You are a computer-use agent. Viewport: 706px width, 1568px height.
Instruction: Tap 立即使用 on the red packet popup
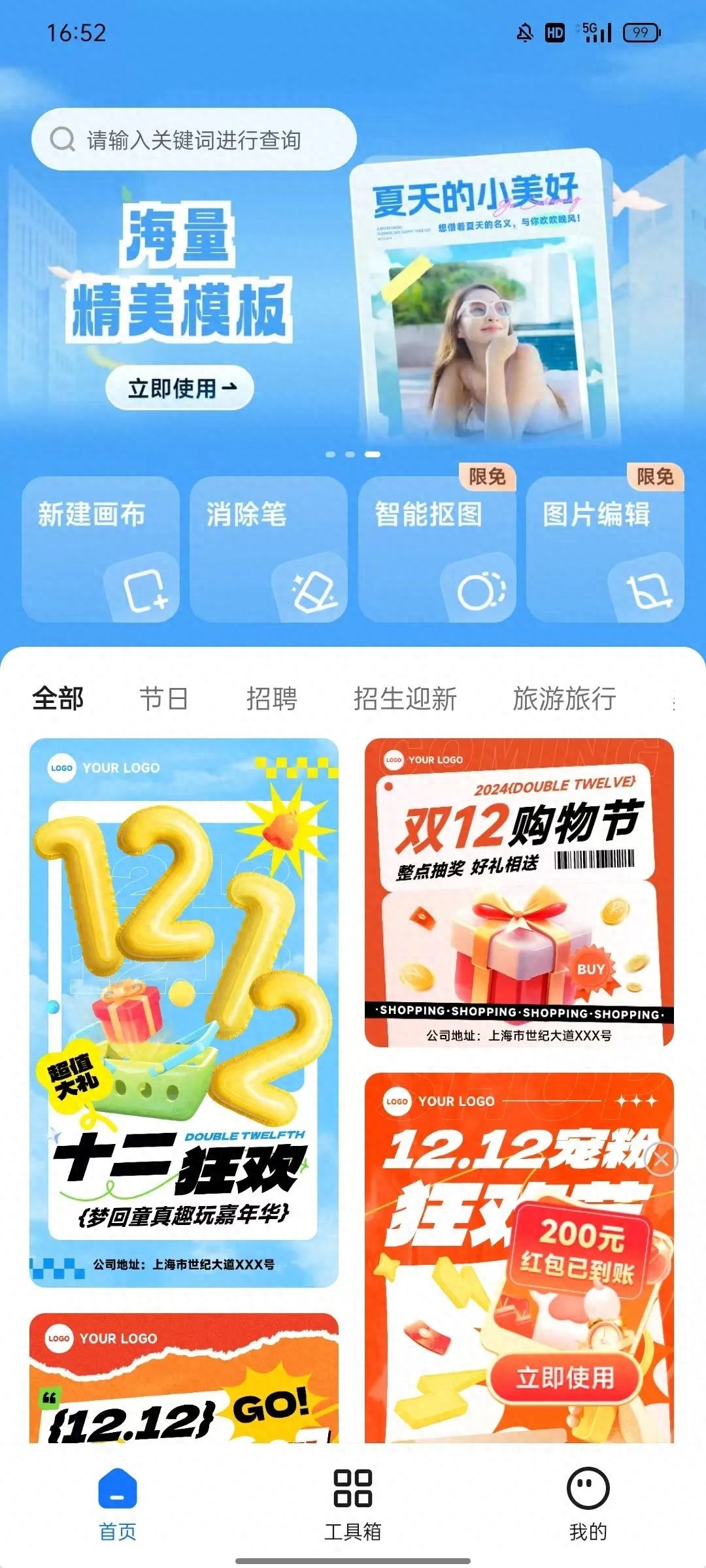point(565,1378)
